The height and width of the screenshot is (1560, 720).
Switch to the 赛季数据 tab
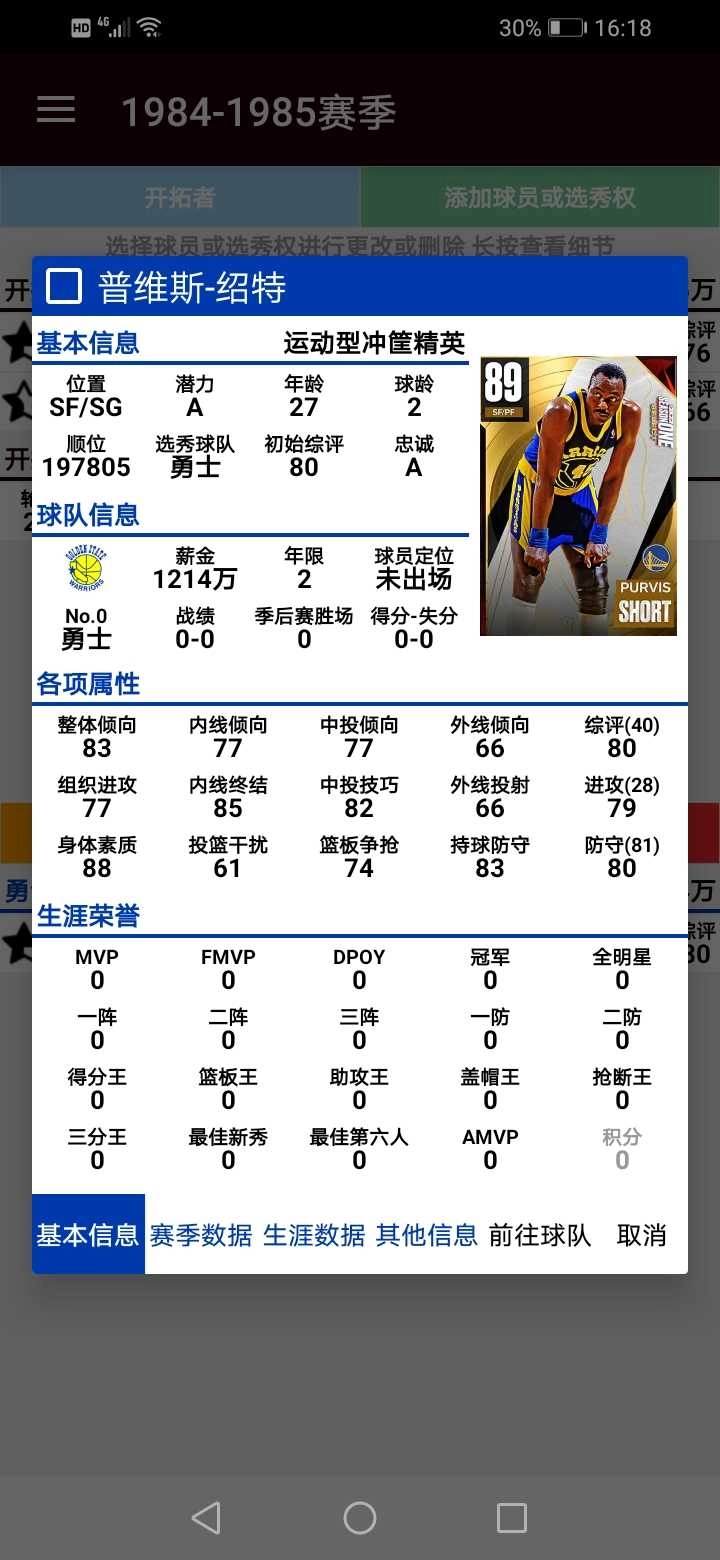201,1235
